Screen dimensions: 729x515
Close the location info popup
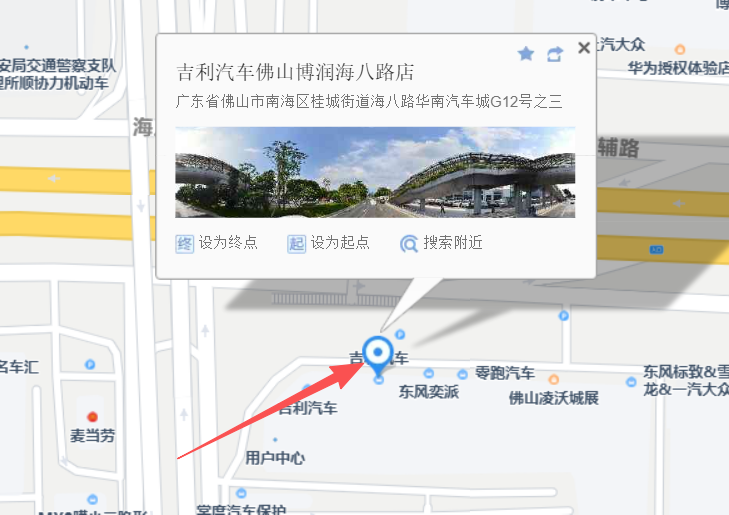coord(584,49)
